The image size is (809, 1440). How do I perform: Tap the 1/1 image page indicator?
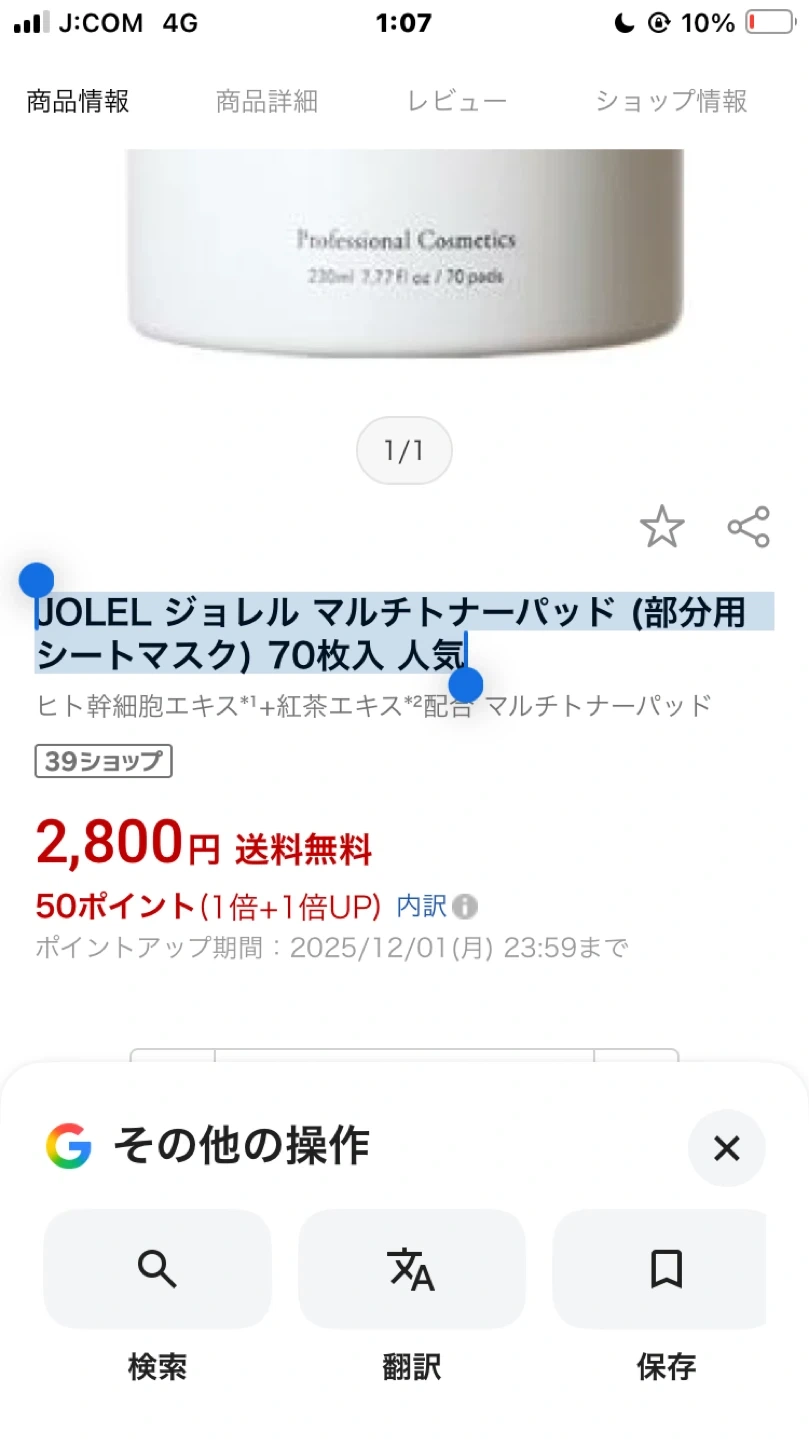click(x=404, y=451)
